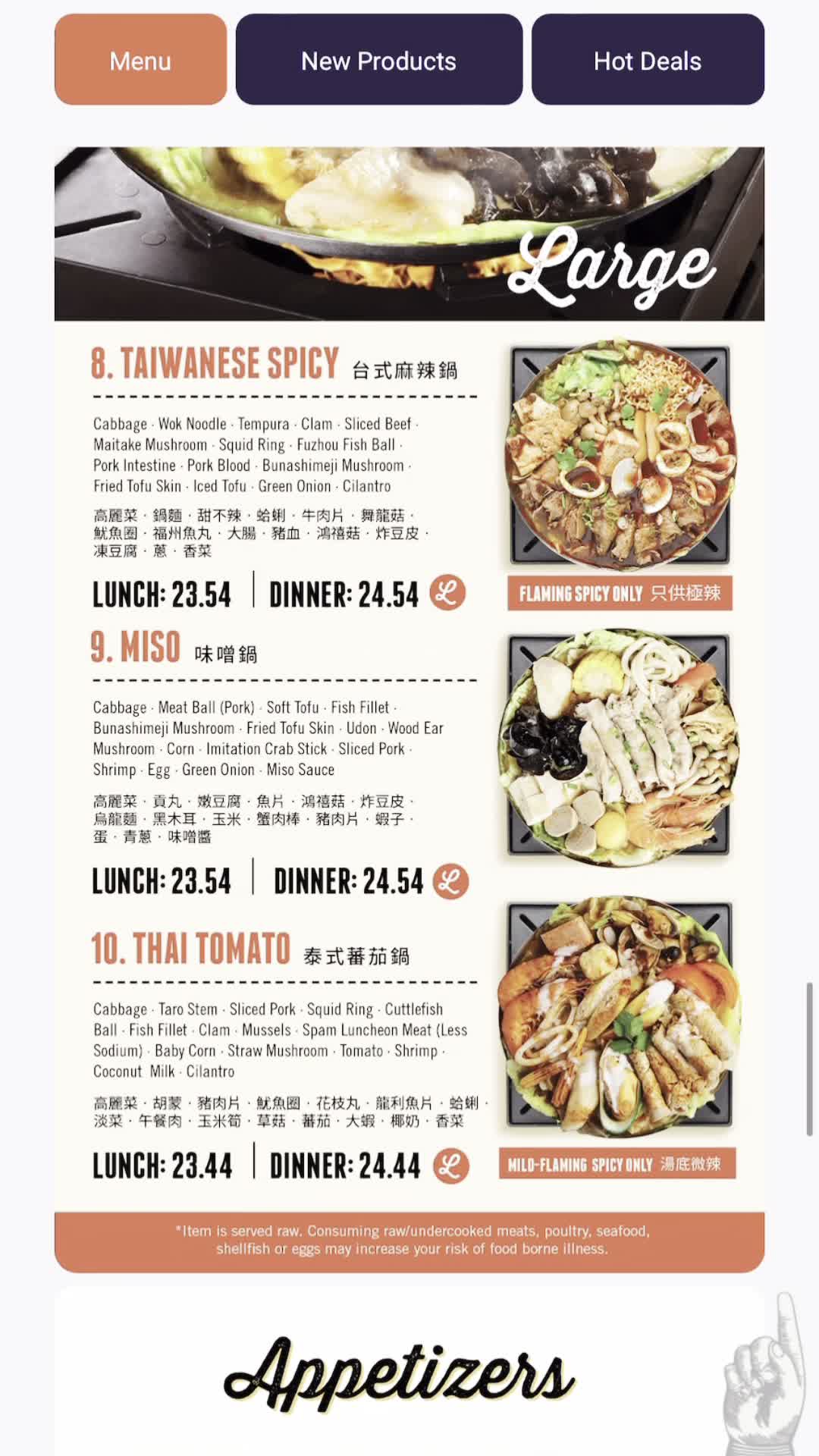This screenshot has width=819, height=1456.
Task: Select the Menu tab
Action: tap(140, 60)
